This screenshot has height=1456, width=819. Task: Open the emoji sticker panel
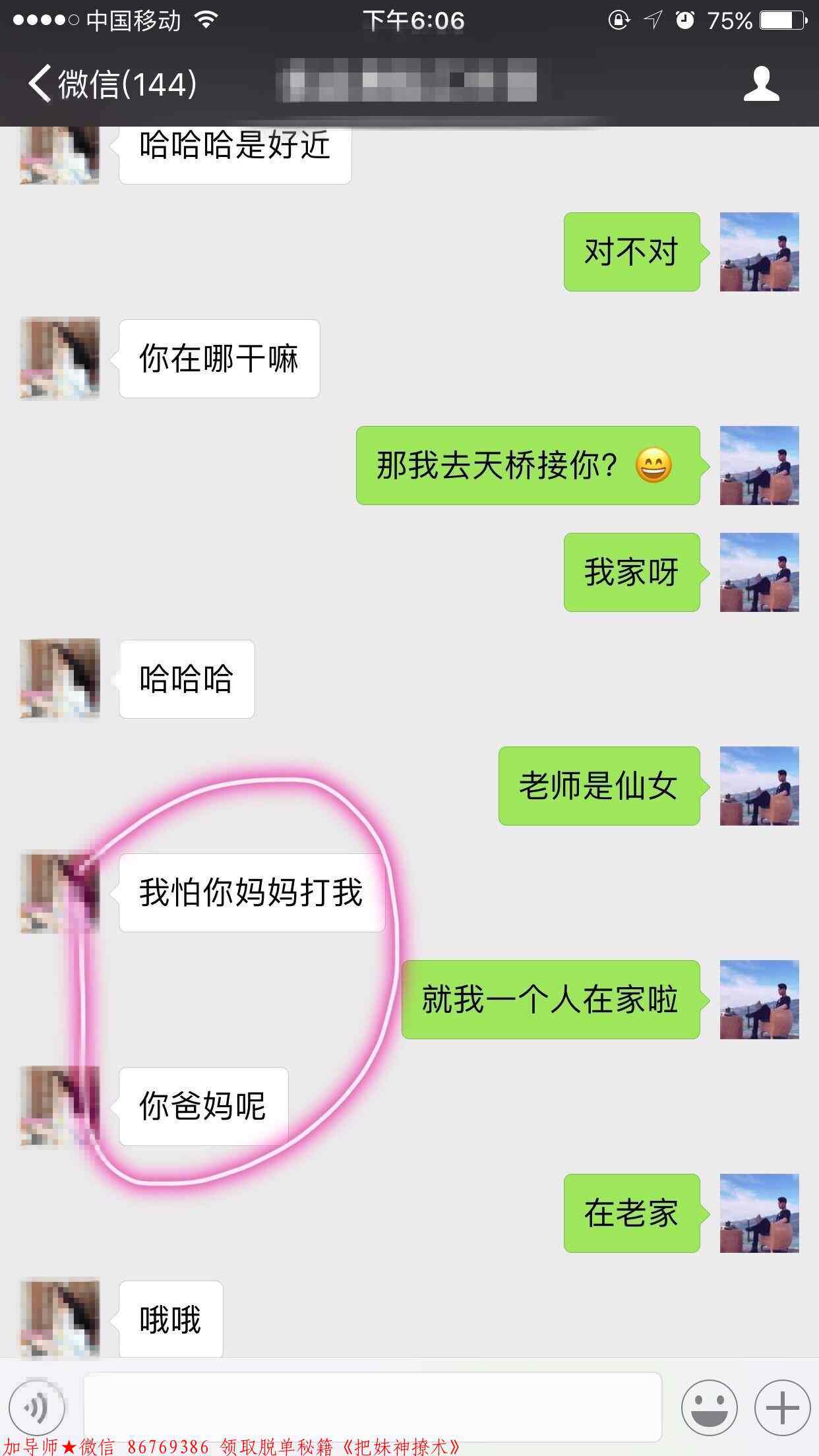tap(709, 1409)
